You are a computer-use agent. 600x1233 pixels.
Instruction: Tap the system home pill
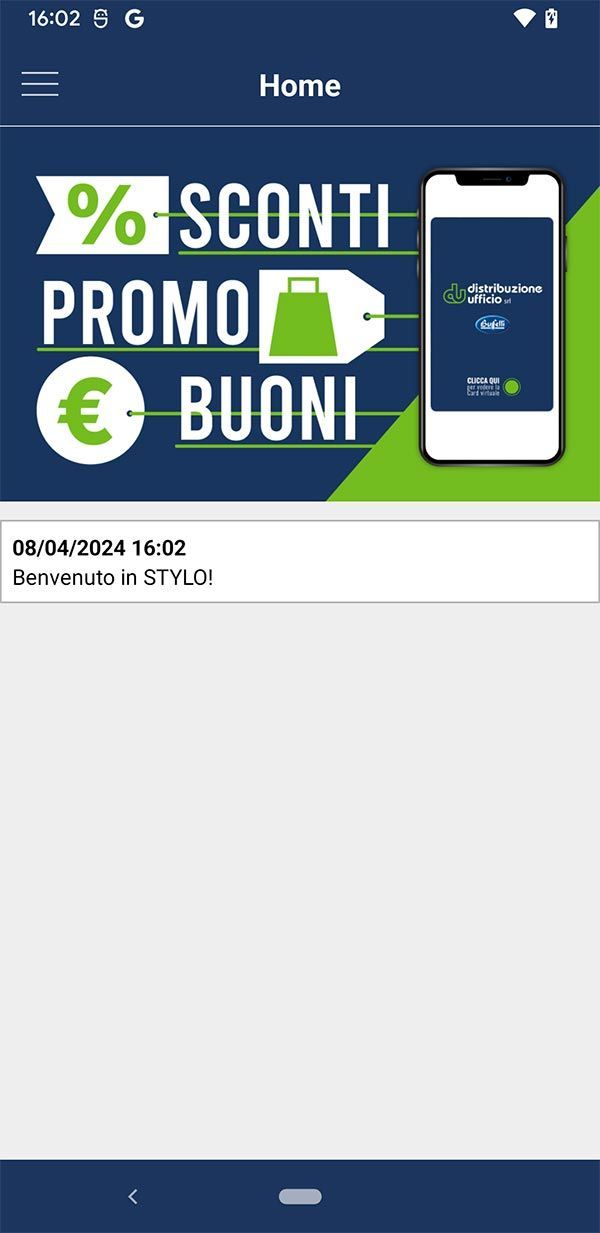tap(300, 1196)
